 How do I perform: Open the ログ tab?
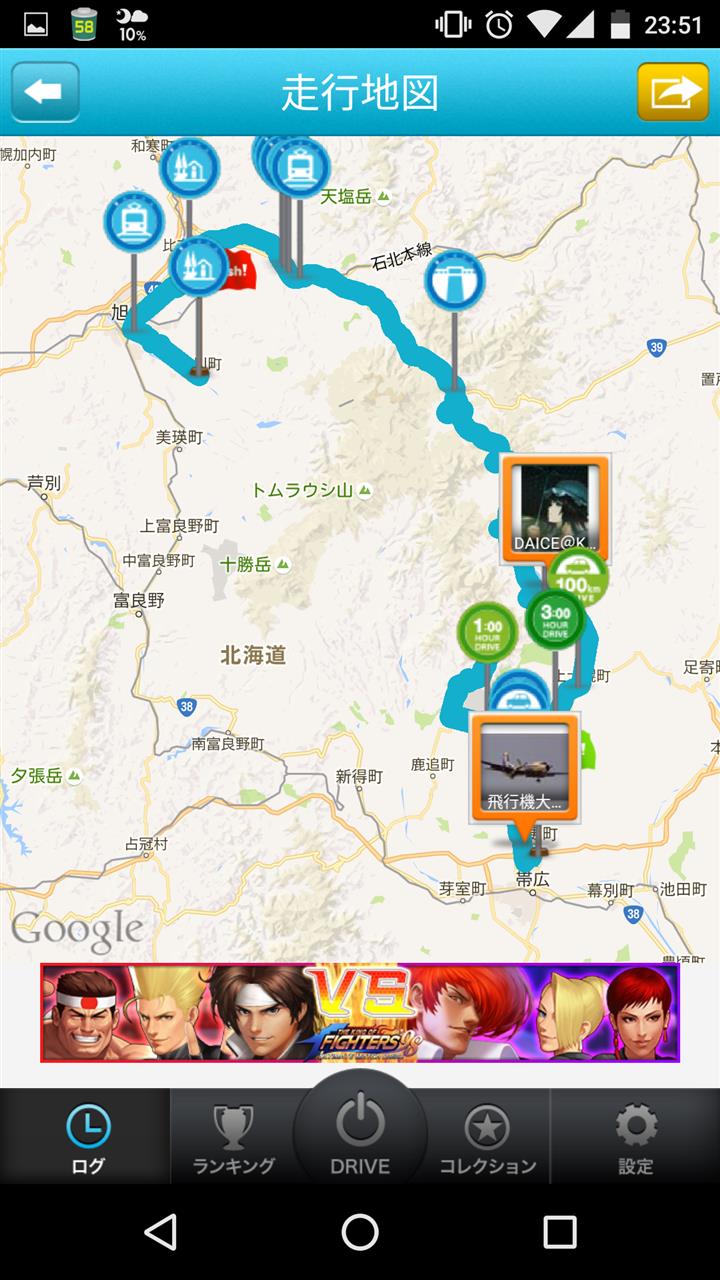[x=86, y=1137]
